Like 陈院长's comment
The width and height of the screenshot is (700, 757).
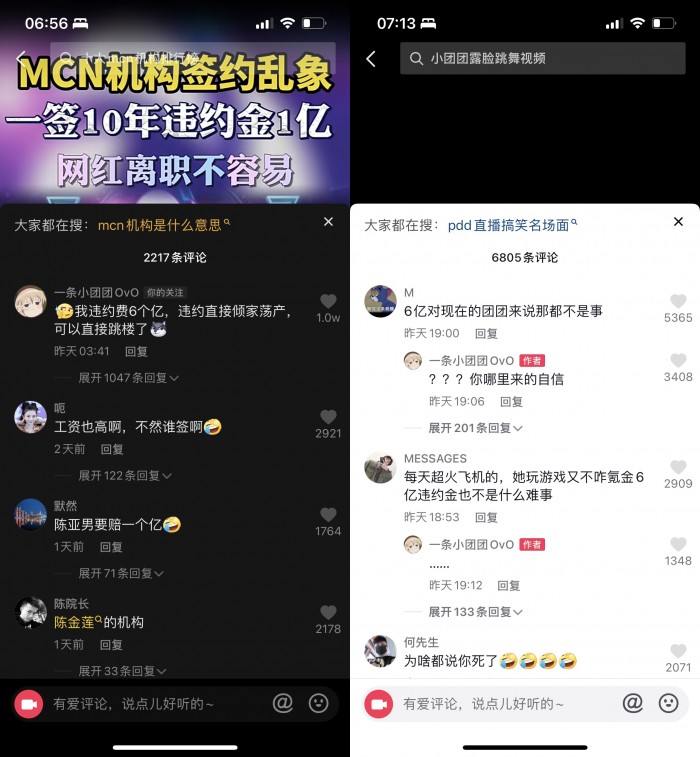pos(328,613)
